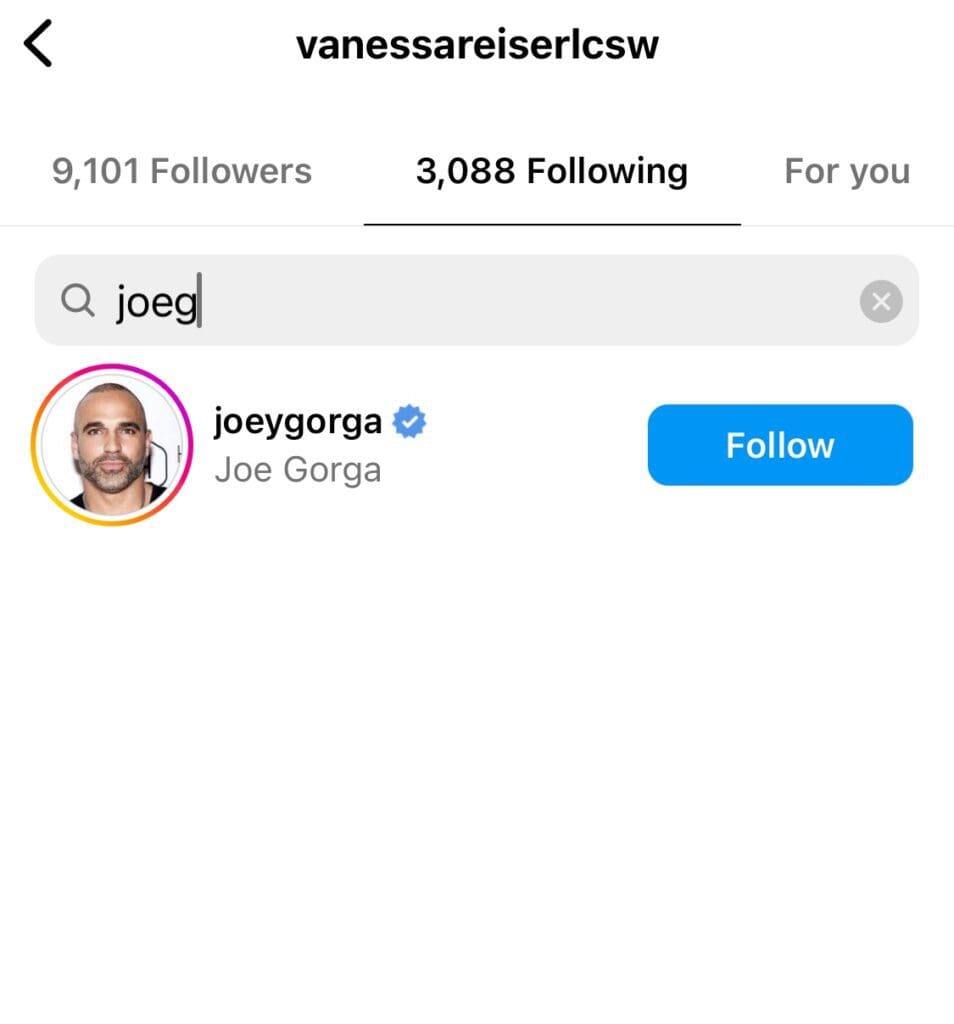Viewport: 954px width, 1024px height.
Task: Click the back arrow to return to profile
Action: click(x=38, y=43)
